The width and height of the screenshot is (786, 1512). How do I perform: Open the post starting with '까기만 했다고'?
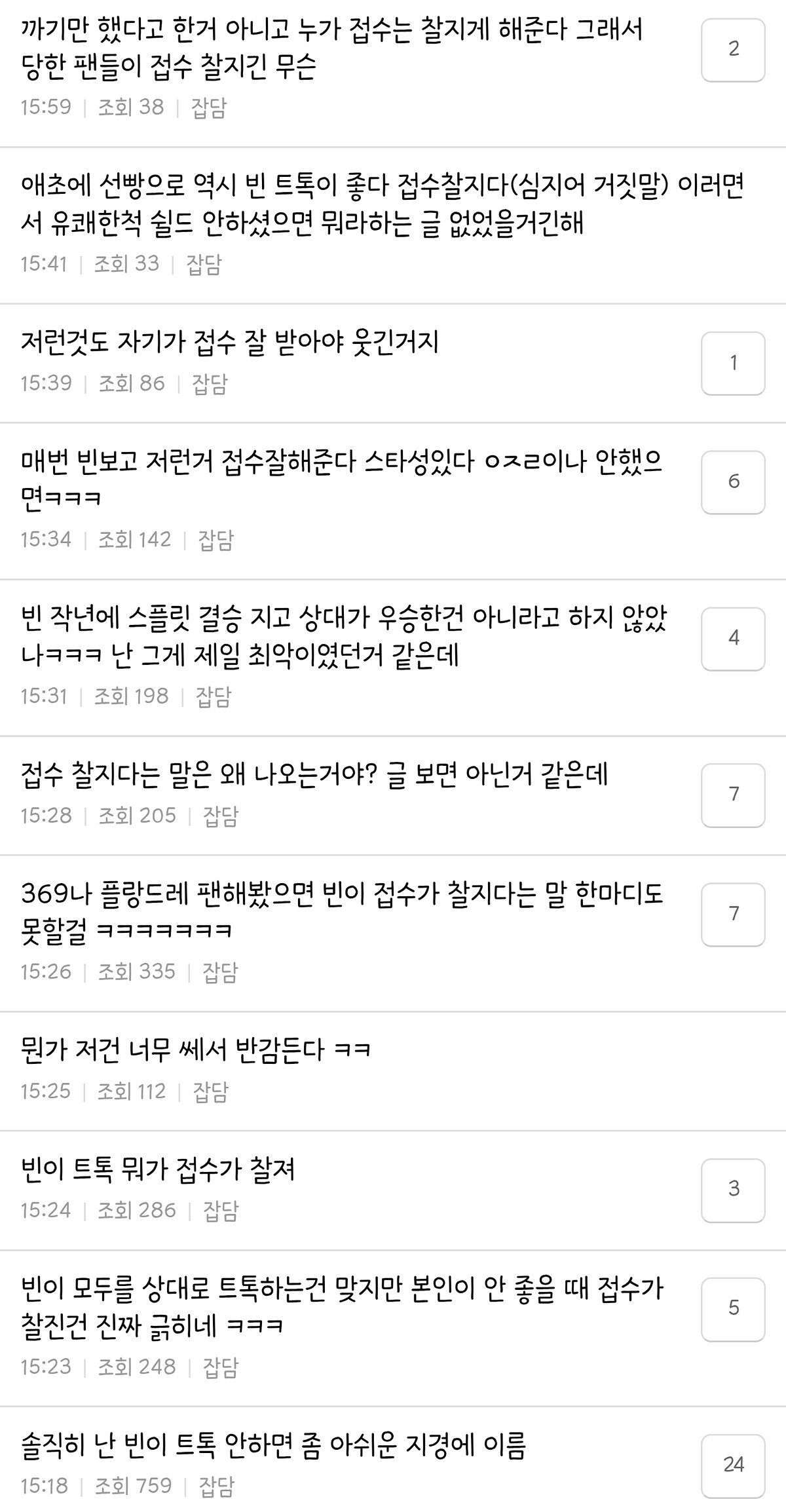[x=332, y=49]
